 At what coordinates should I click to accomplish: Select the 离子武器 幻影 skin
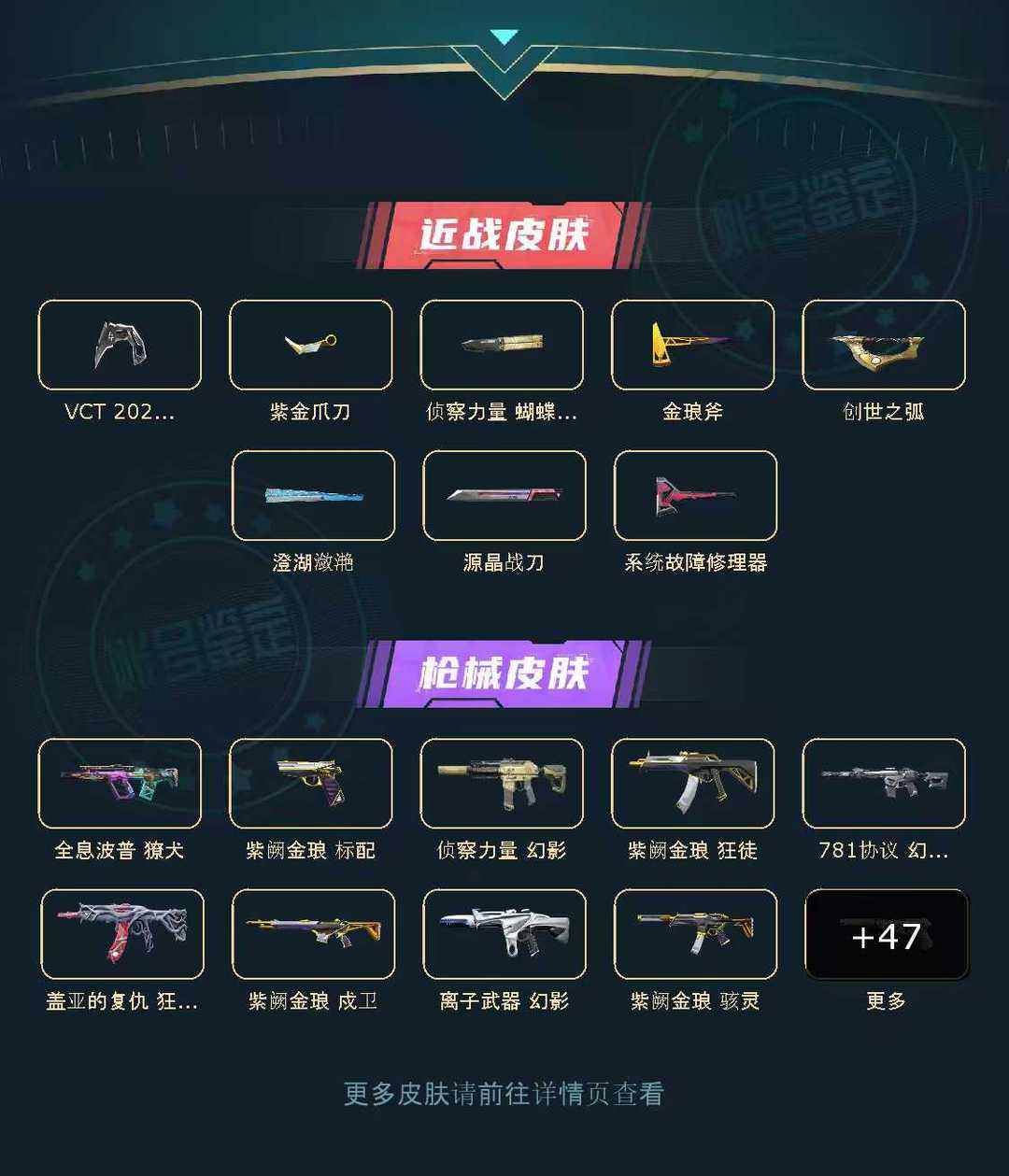tap(503, 934)
